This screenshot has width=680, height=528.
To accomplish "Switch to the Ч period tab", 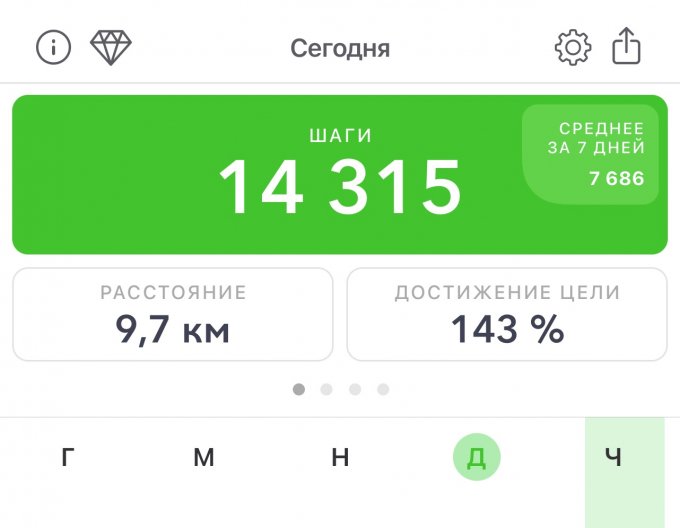I will (x=613, y=458).
